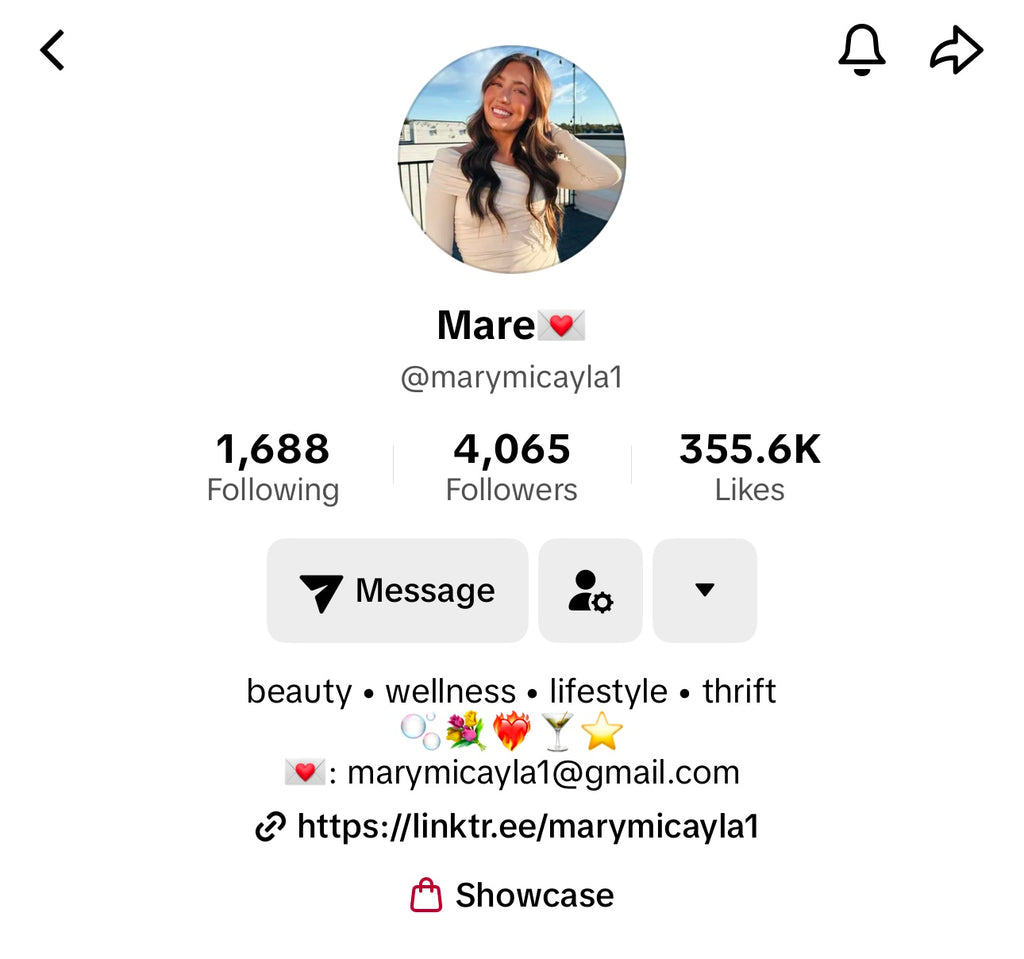This screenshot has width=1024, height=959.
Task: Open the friend settings button
Action: [590, 591]
